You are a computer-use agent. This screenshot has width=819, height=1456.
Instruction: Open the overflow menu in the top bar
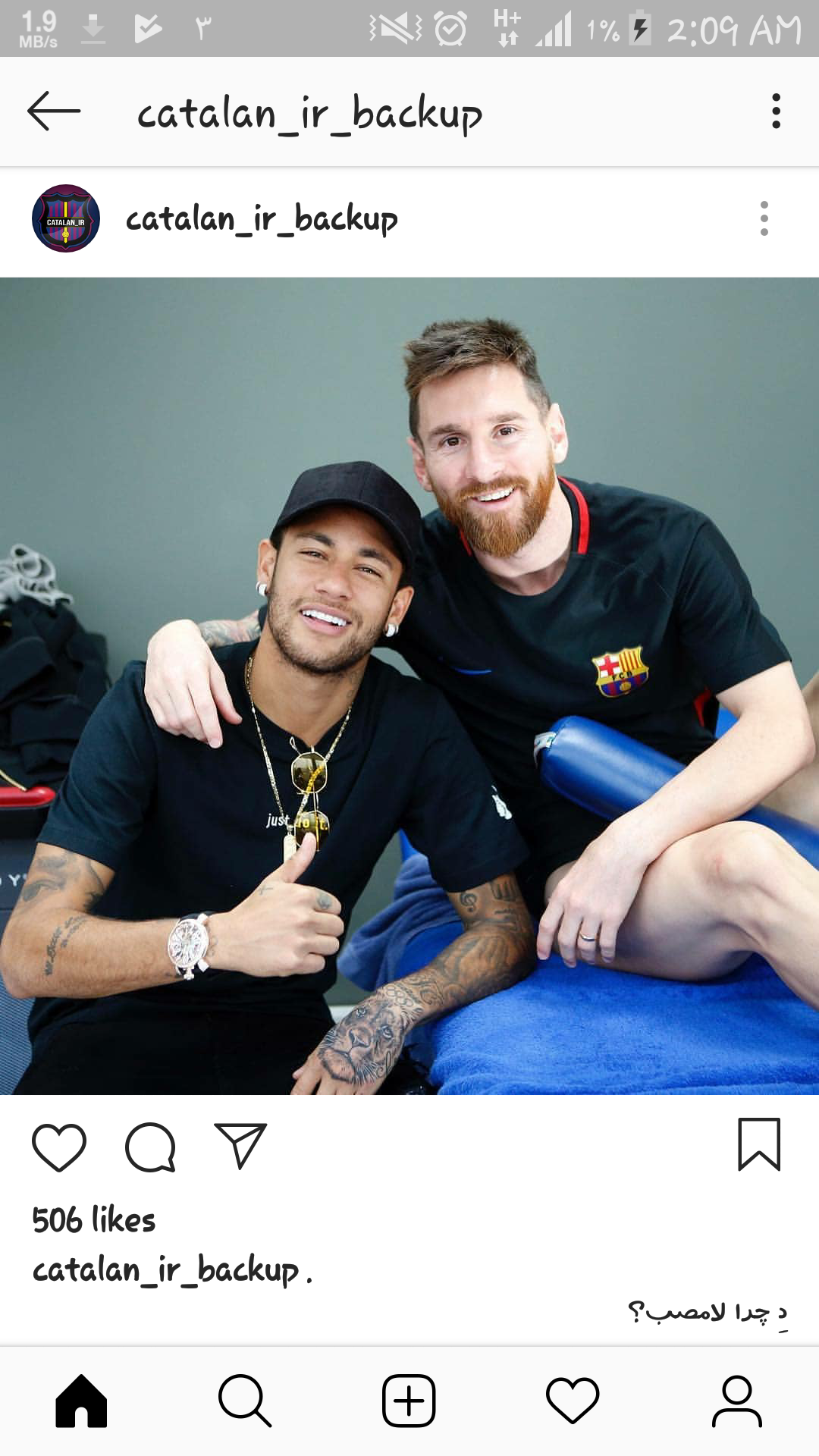click(776, 111)
